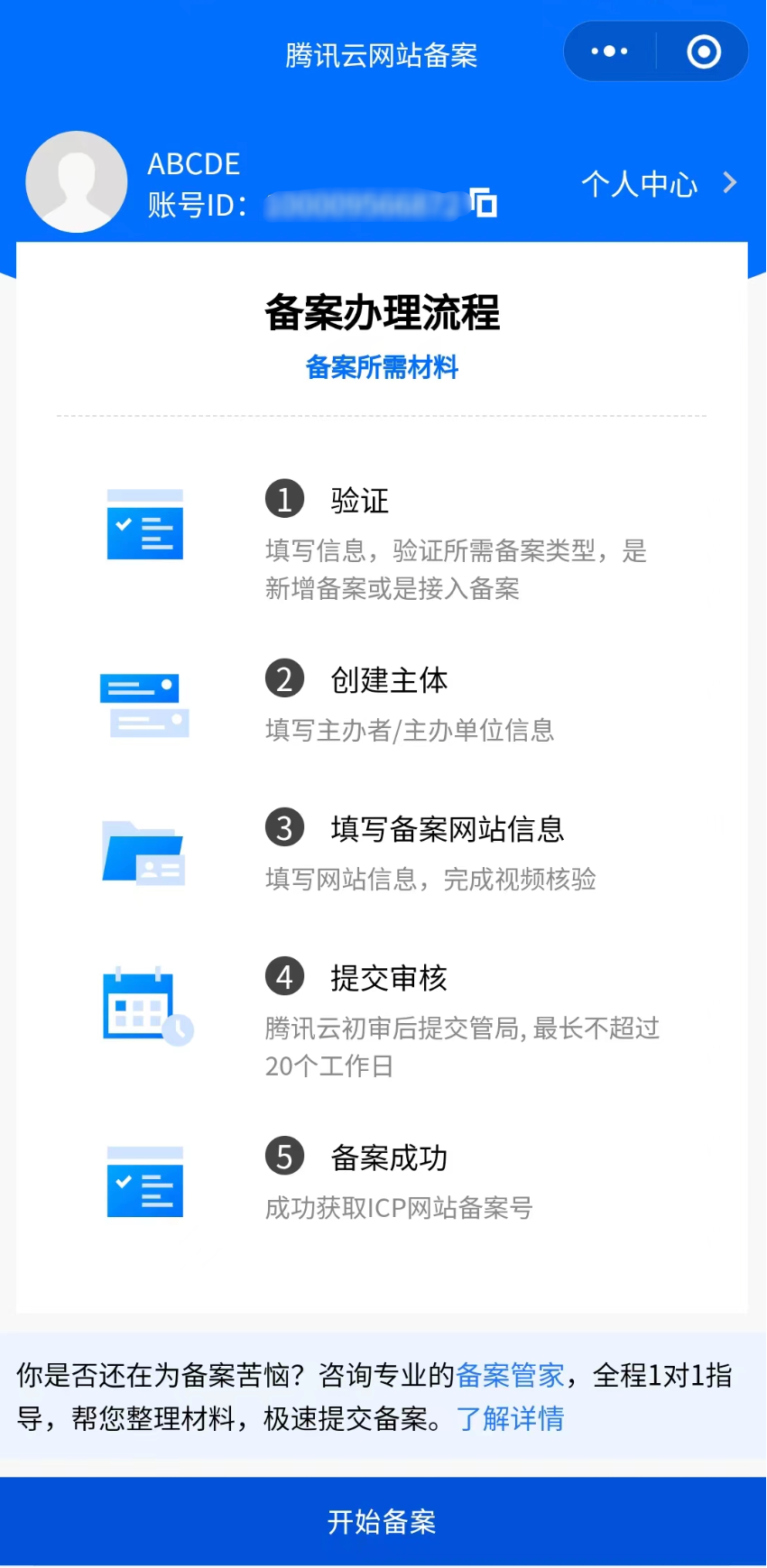Open the 备案管家 link
Screen dimensions: 767x1568
[510, 1375]
